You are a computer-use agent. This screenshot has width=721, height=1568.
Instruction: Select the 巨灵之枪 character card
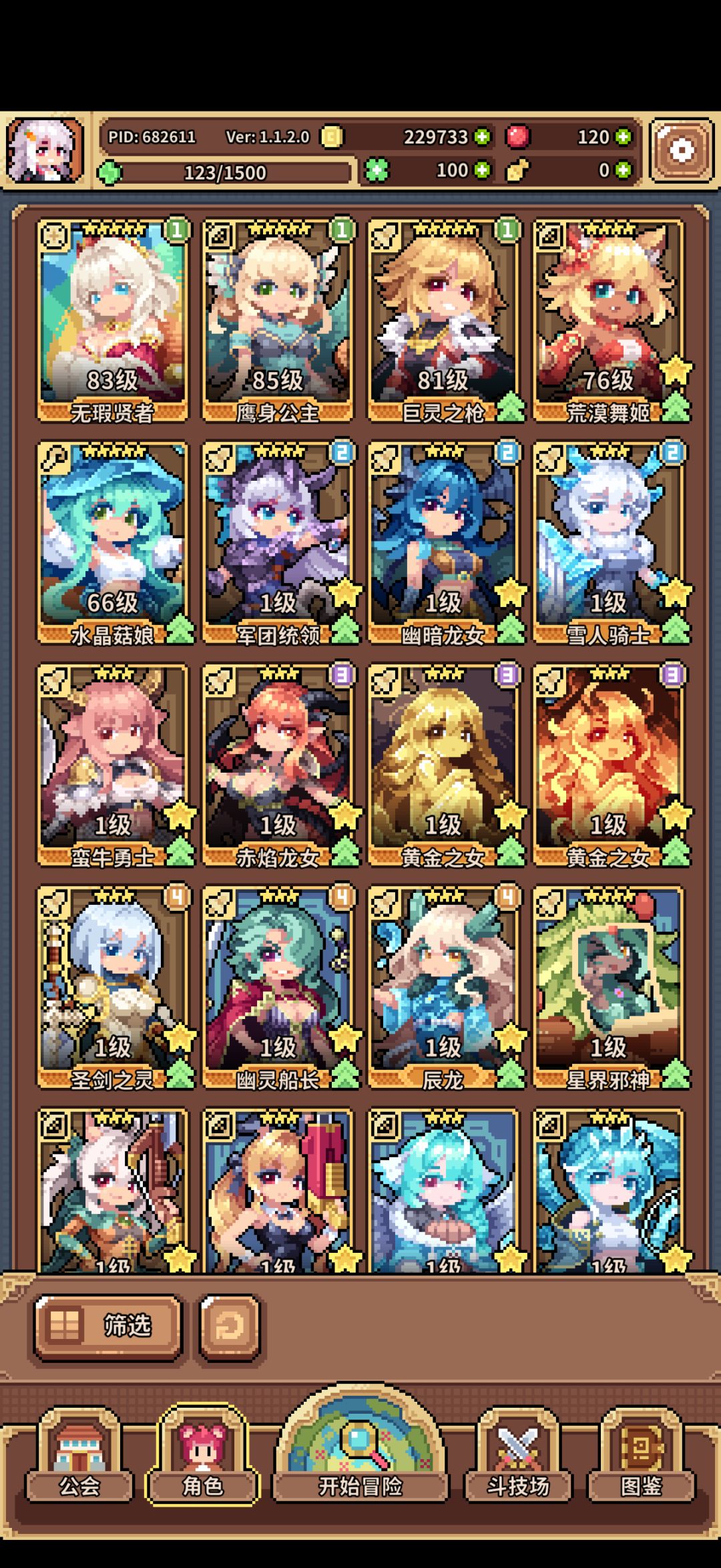coord(443,321)
